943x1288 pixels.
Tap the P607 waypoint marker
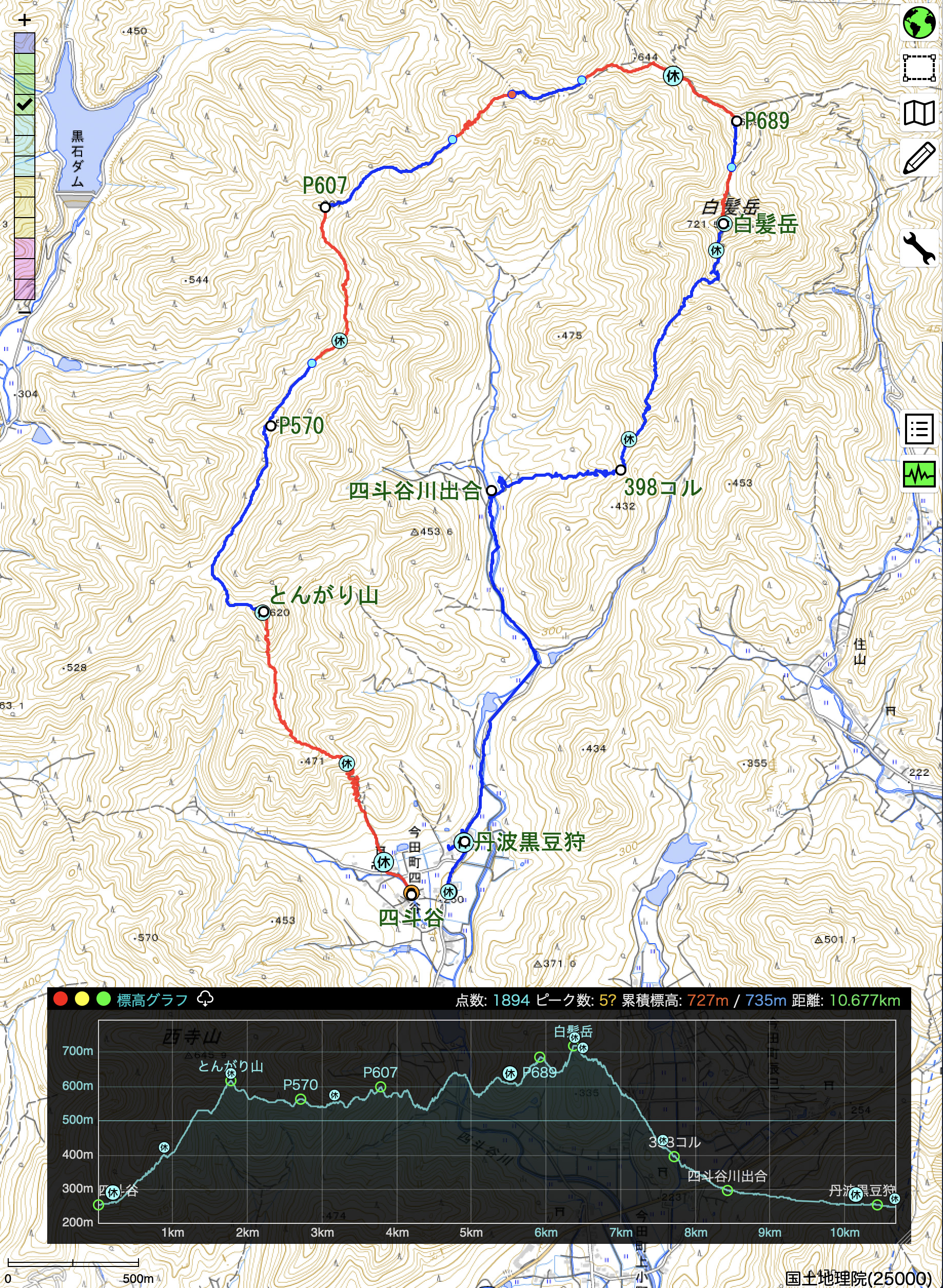point(325,207)
